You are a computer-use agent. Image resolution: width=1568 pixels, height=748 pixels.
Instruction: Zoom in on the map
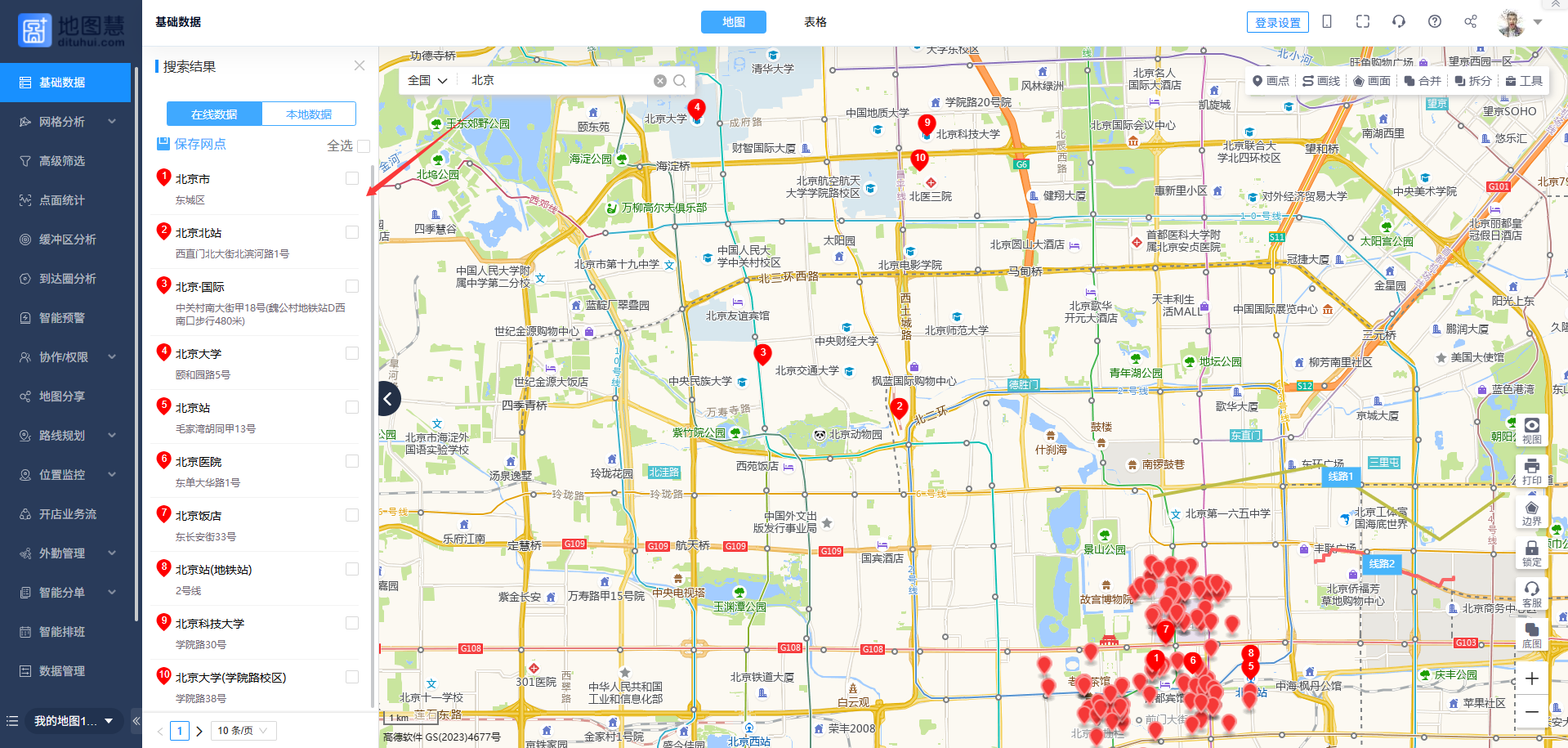pos(1532,679)
